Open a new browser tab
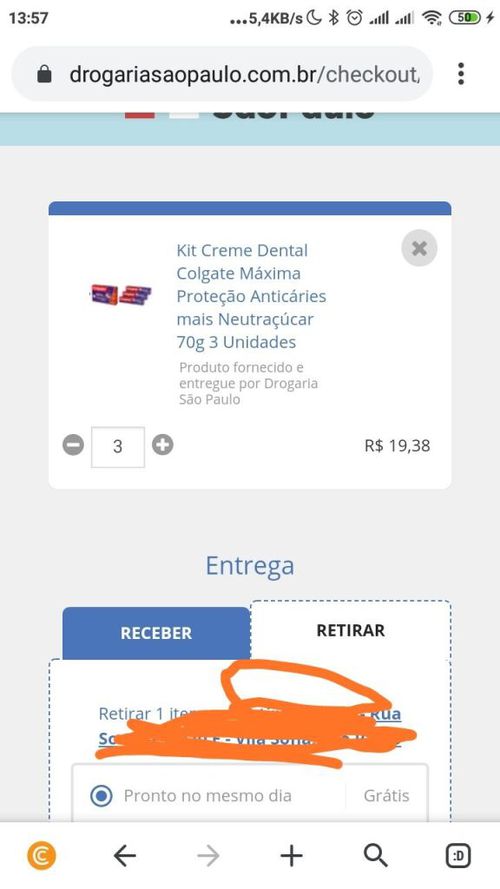This screenshot has height=889, width=500. 291,856
